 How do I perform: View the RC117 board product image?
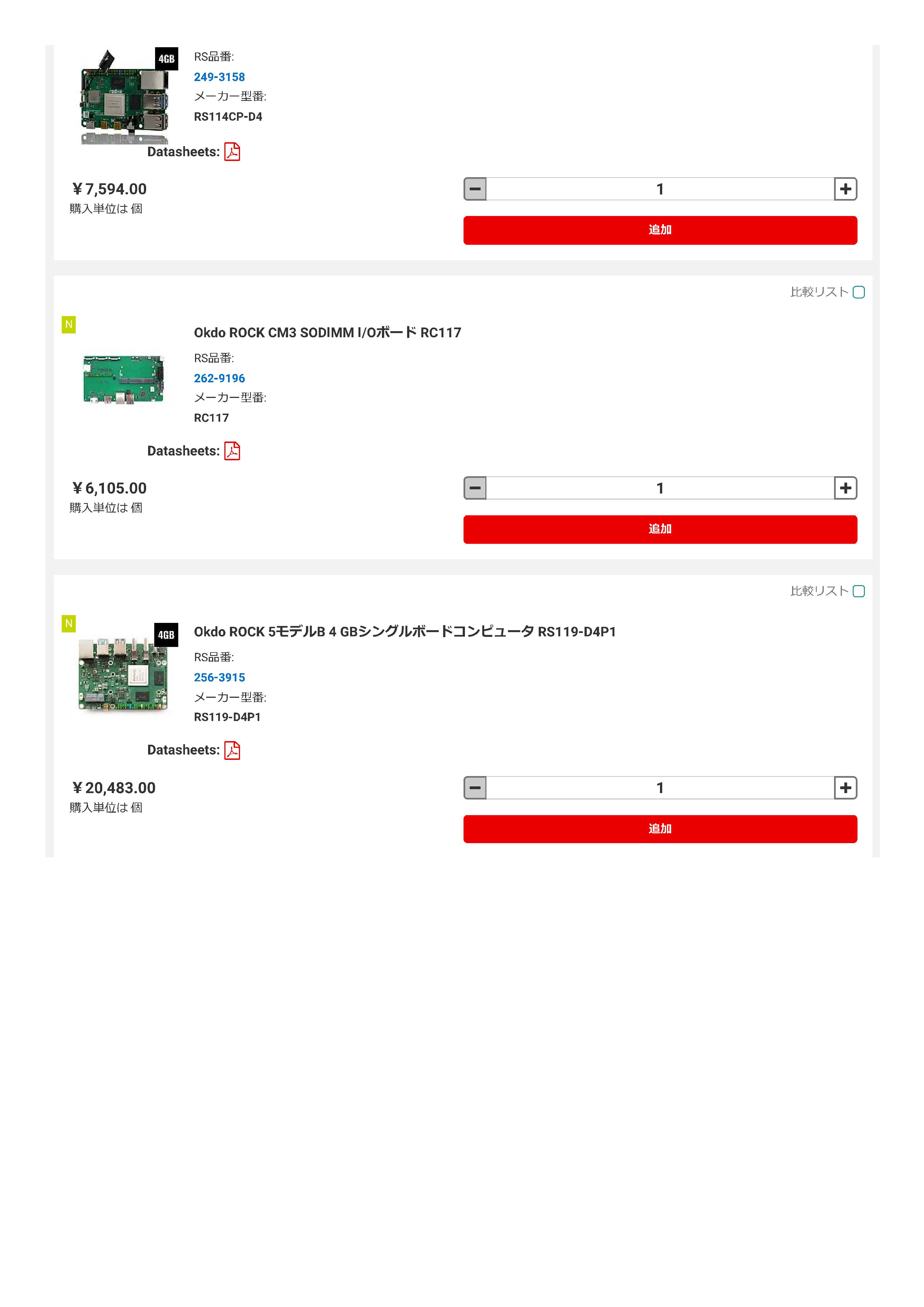click(x=123, y=379)
